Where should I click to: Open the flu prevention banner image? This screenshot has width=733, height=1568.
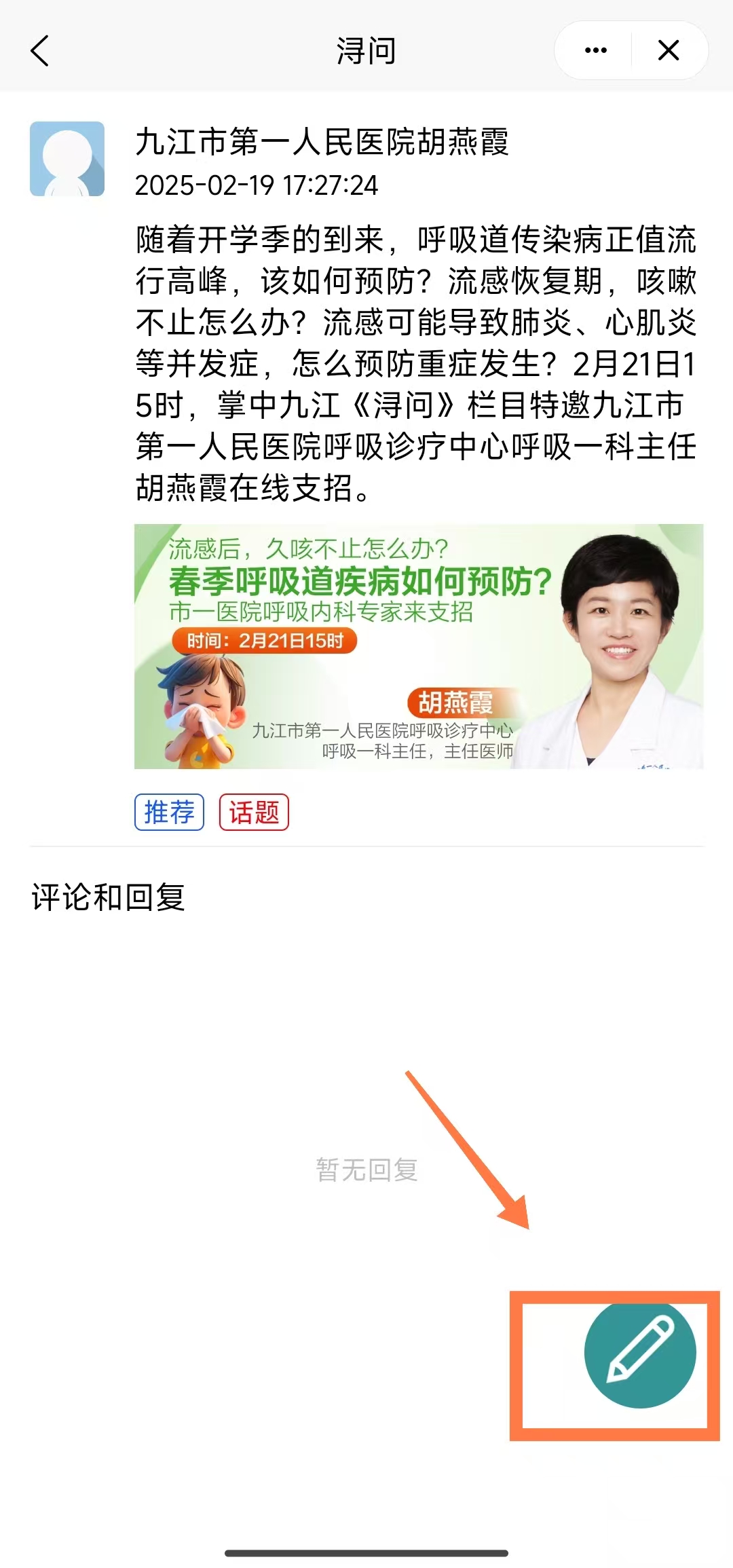click(418, 646)
